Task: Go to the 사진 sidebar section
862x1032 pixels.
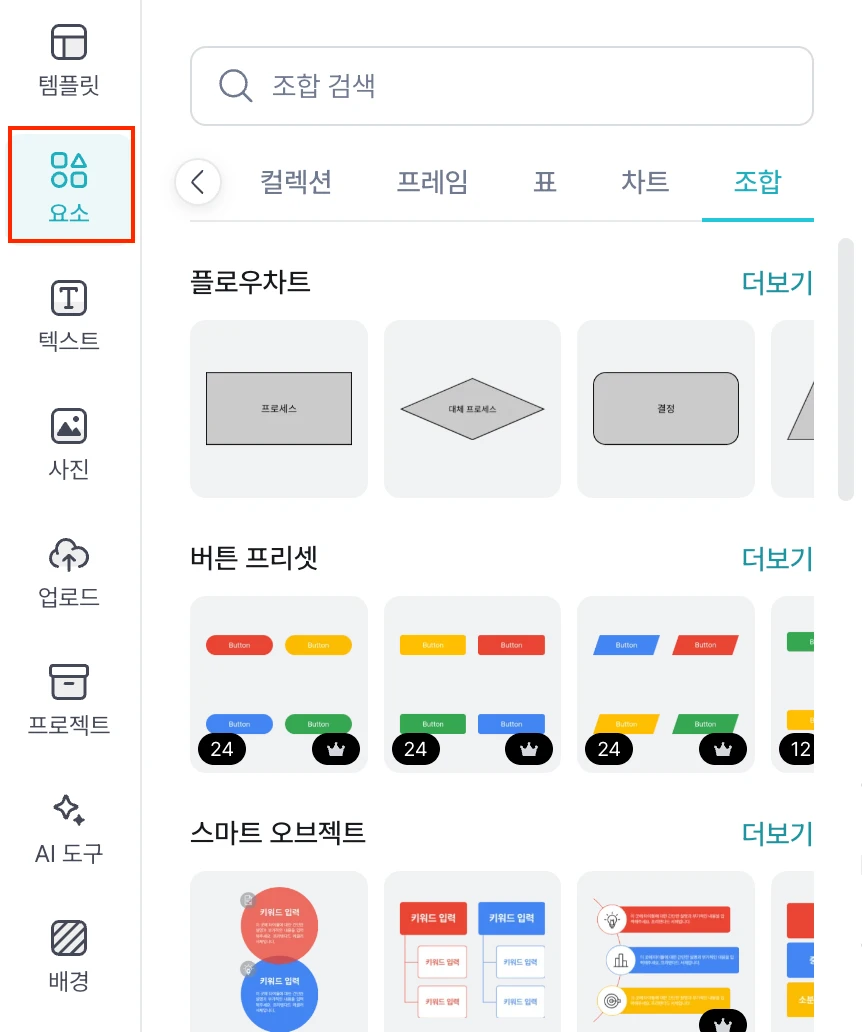Action: 69,443
